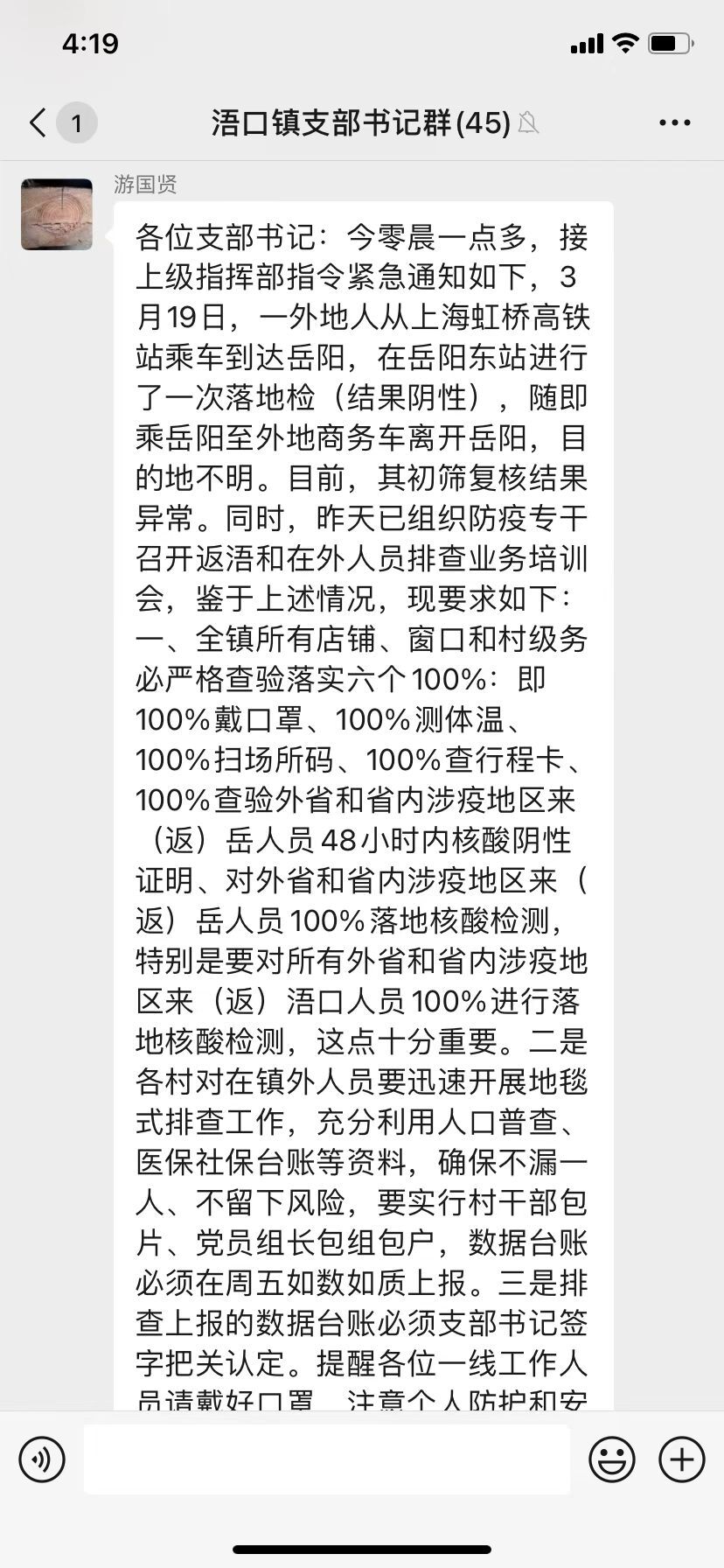
Task: Open the plus attachments menu
Action: [x=681, y=1459]
